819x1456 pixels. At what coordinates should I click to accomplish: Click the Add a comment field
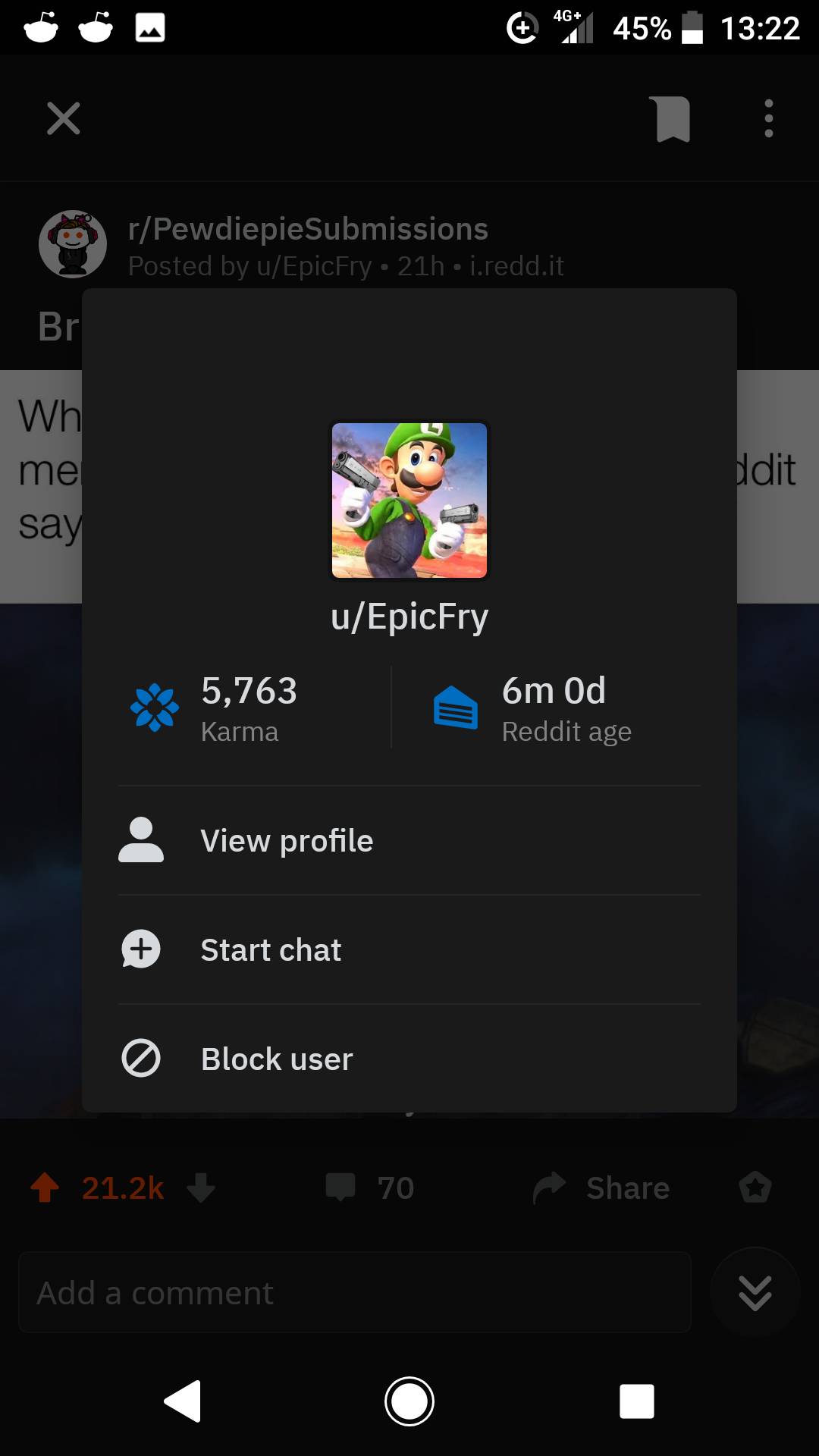click(356, 1291)
